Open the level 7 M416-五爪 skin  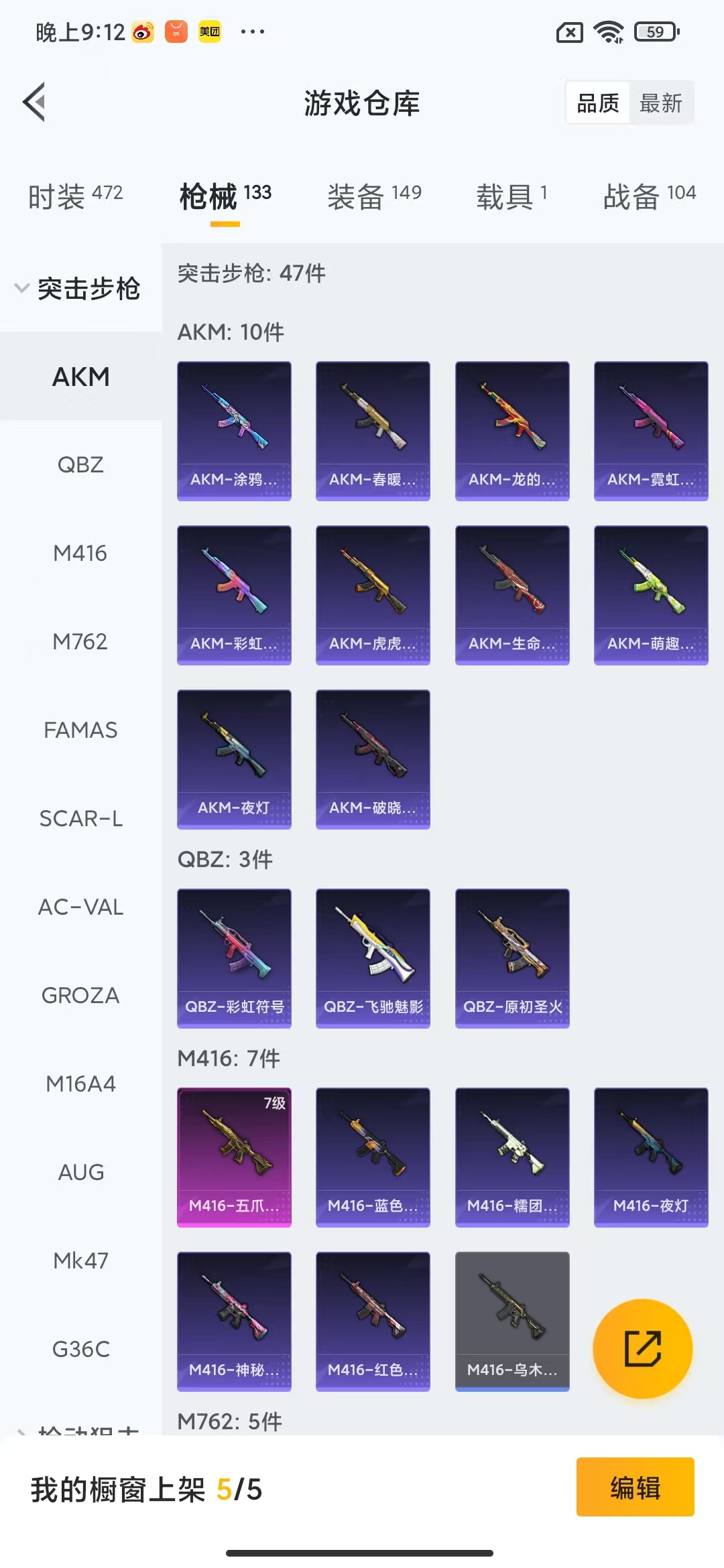(x=234, y=1157)
